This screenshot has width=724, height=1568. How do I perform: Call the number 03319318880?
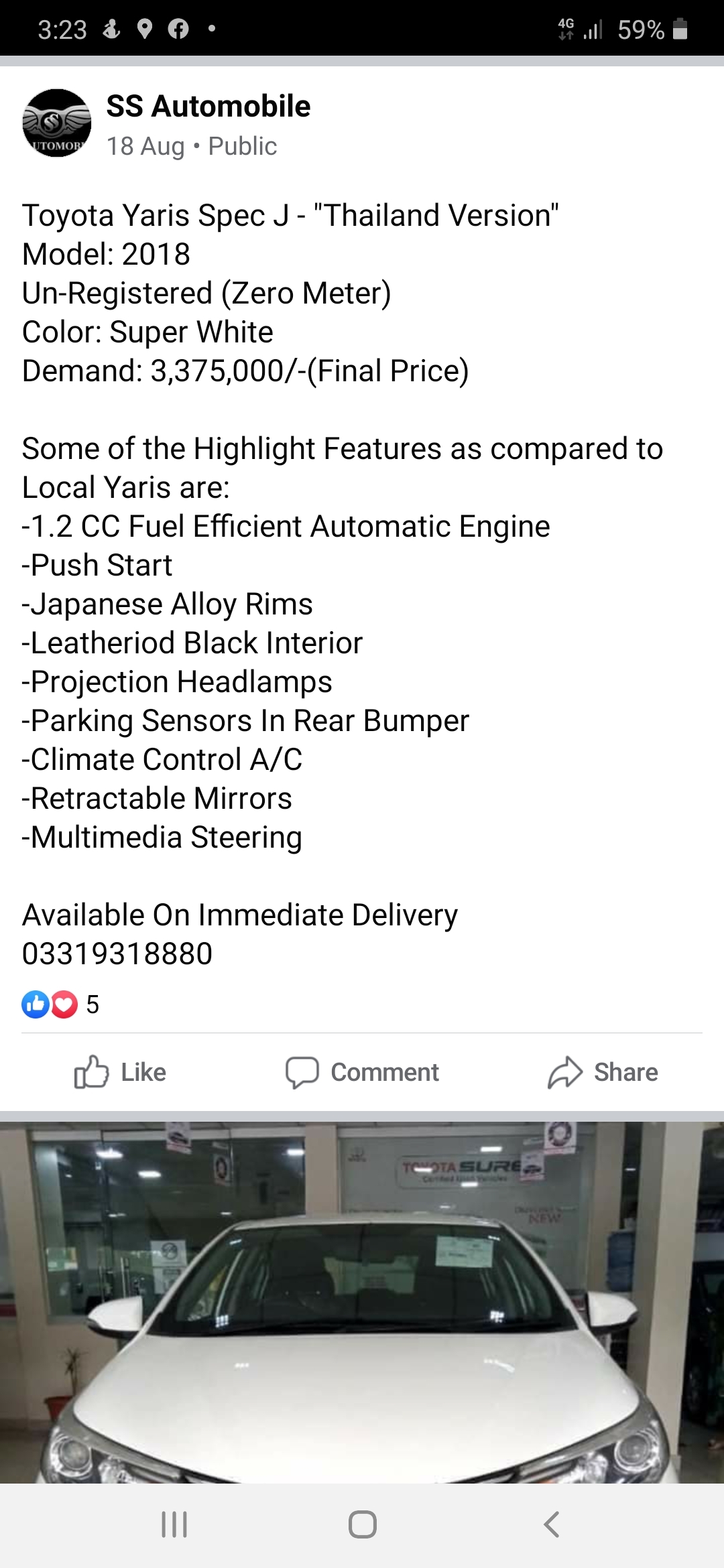coord(117,954)
